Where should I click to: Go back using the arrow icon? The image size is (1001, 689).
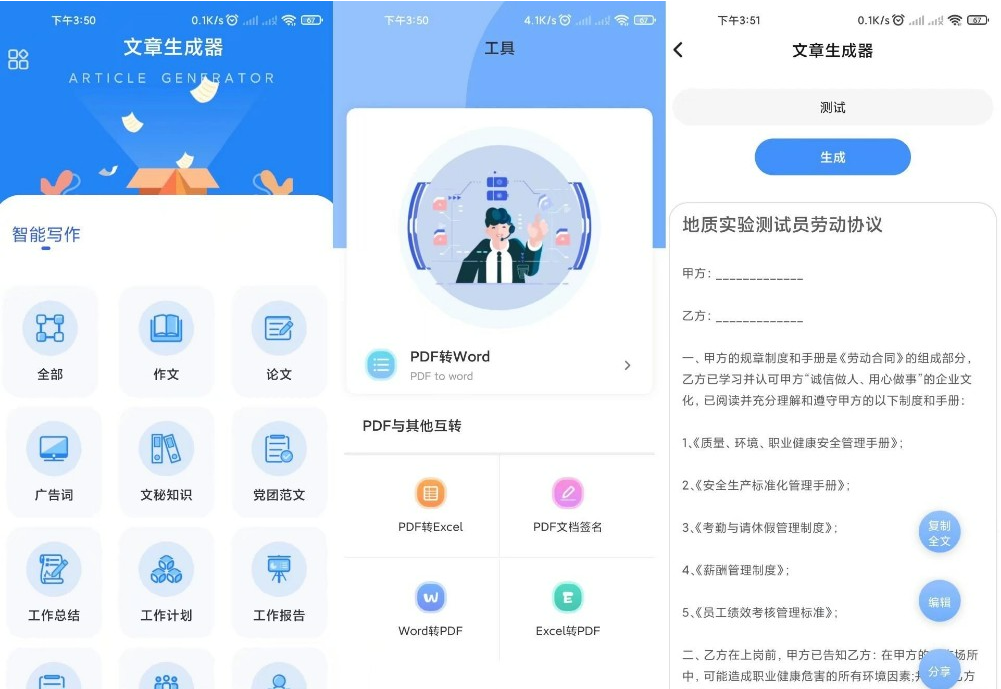pos(679,50)
